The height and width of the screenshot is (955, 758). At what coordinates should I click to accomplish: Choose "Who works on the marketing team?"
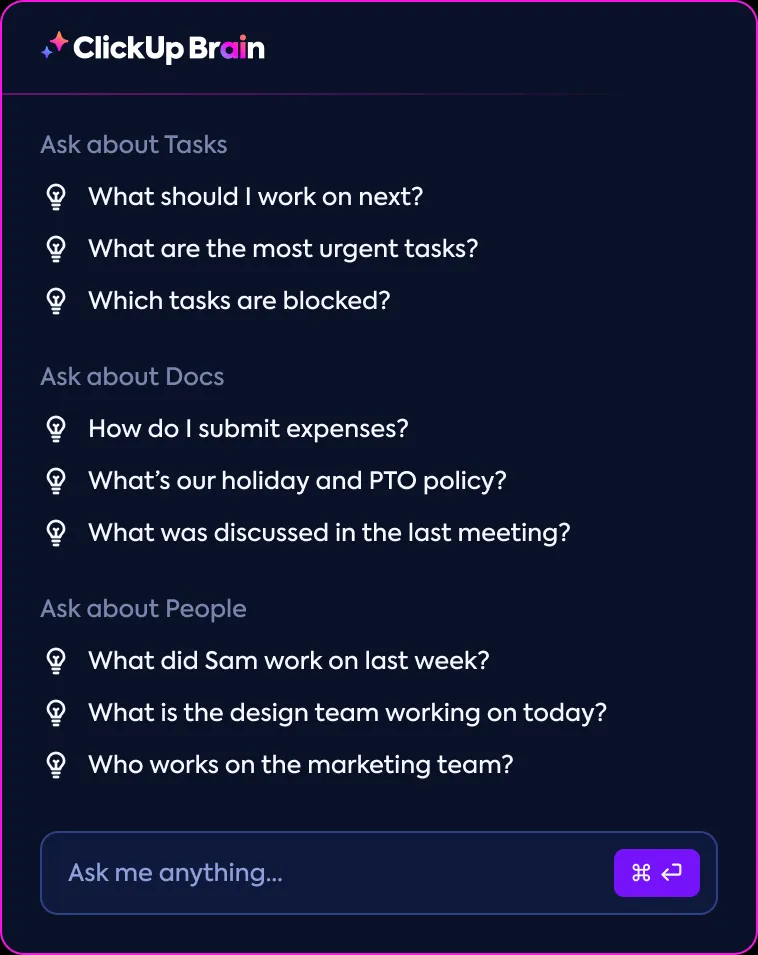[300, 764]
